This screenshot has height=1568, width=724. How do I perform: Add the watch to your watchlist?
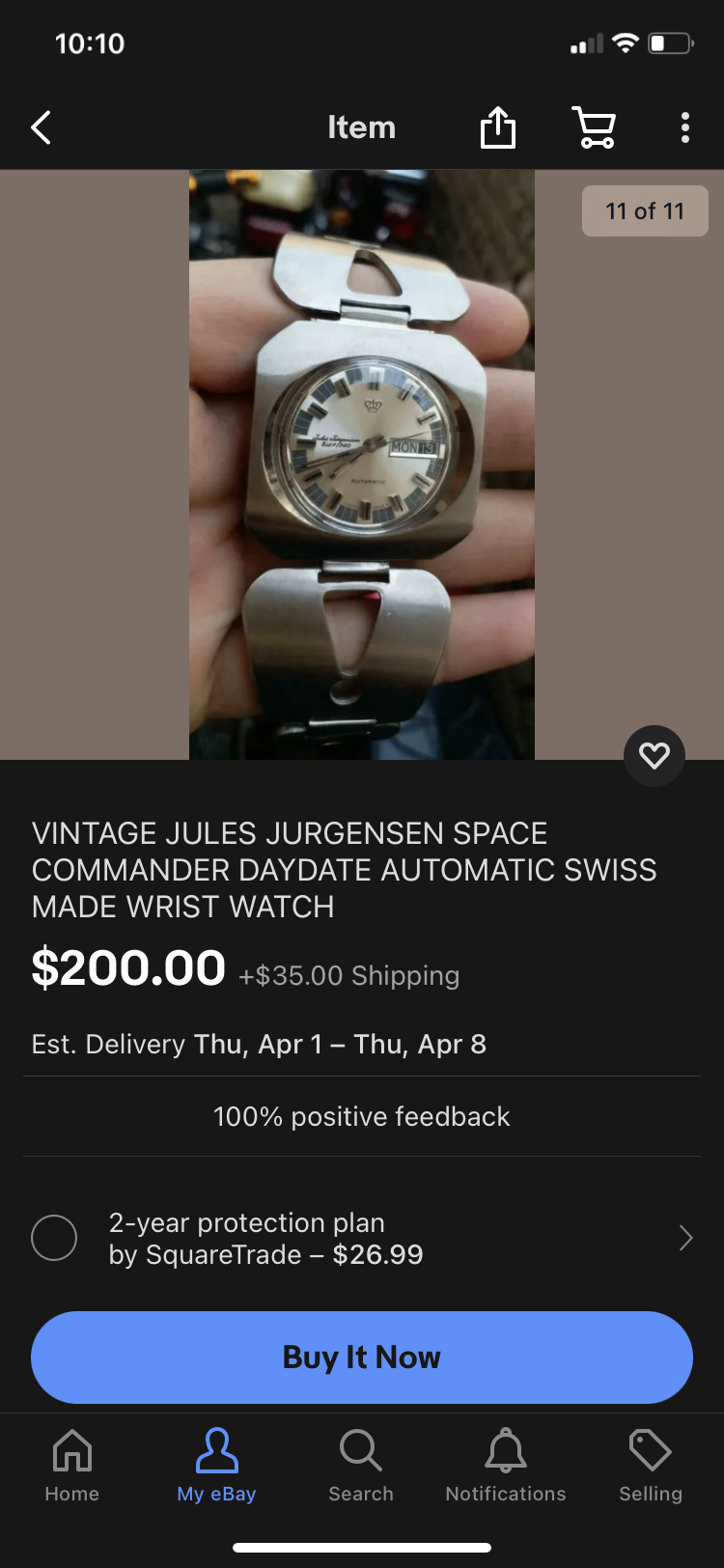pyautogui.click(x=654, y=755)
